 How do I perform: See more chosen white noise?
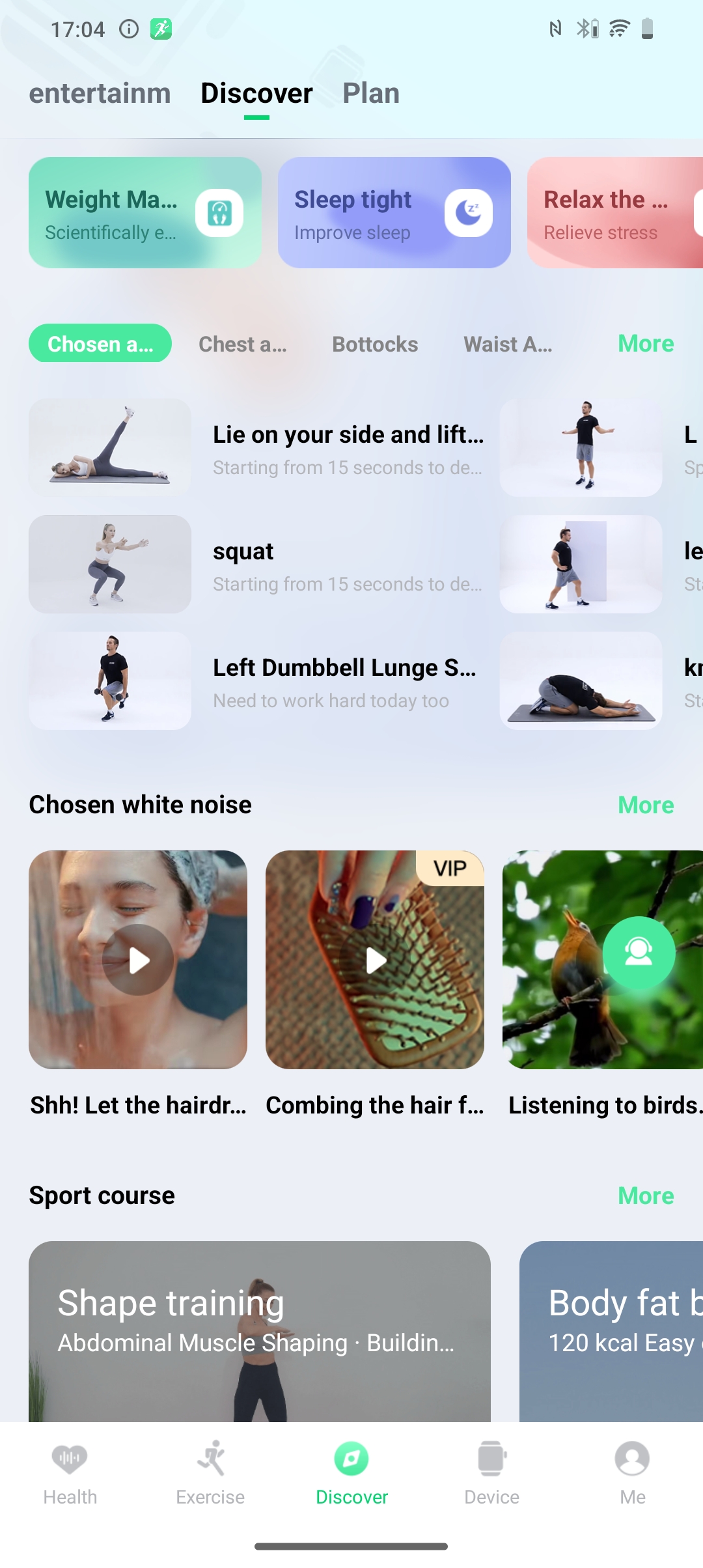(x=646, y=805)
